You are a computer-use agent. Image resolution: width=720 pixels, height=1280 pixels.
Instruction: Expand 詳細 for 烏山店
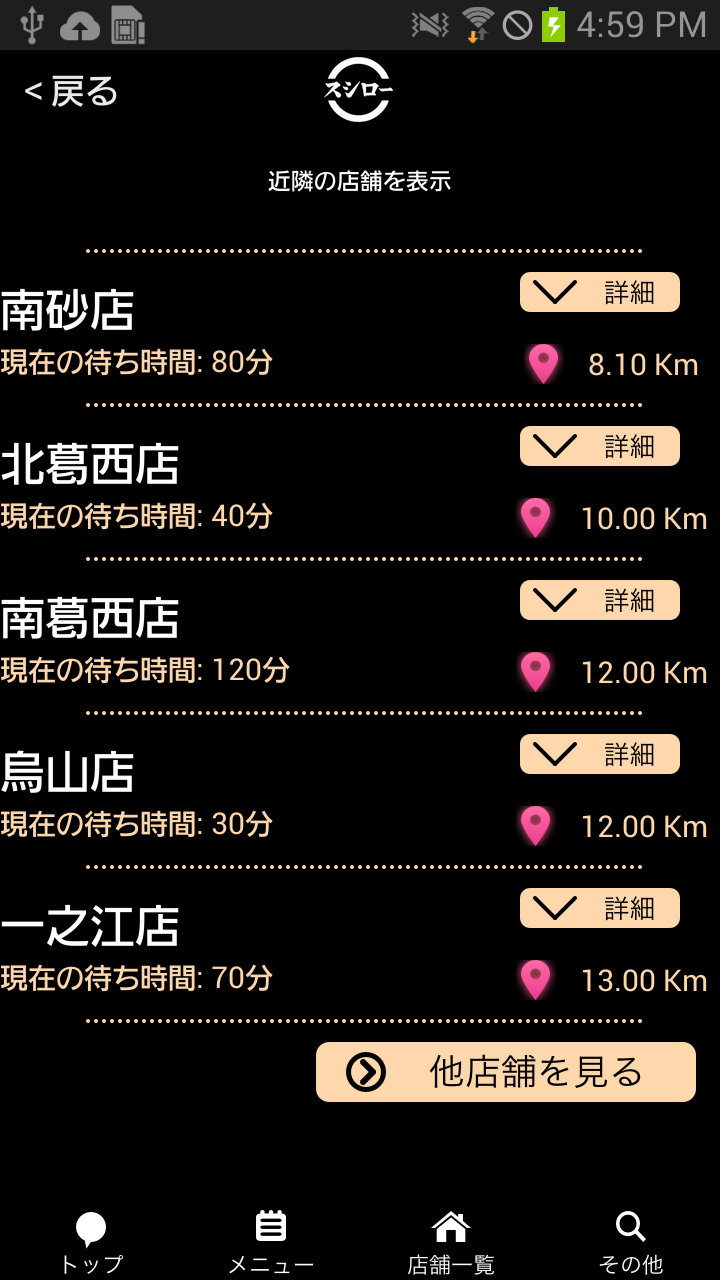click(599, 754)
